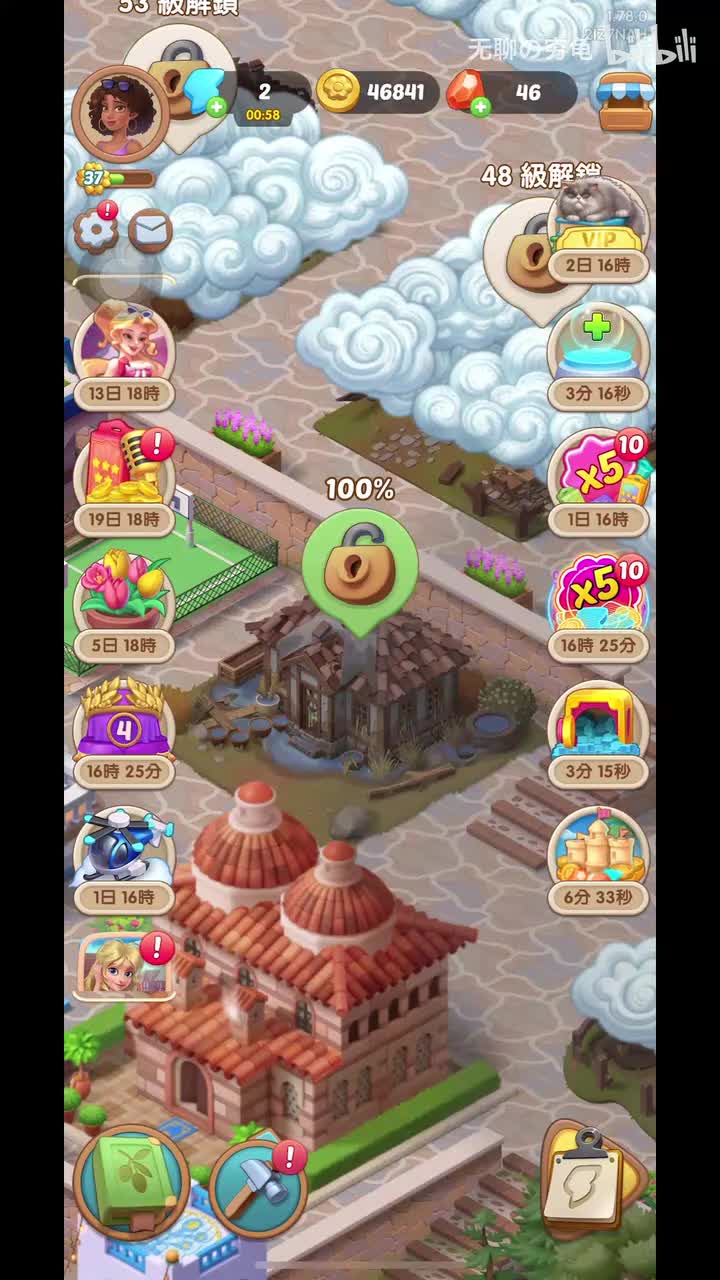This screenshot has height=1280, width=720.
Task: Add more red gems
Action: coord(481,107)
